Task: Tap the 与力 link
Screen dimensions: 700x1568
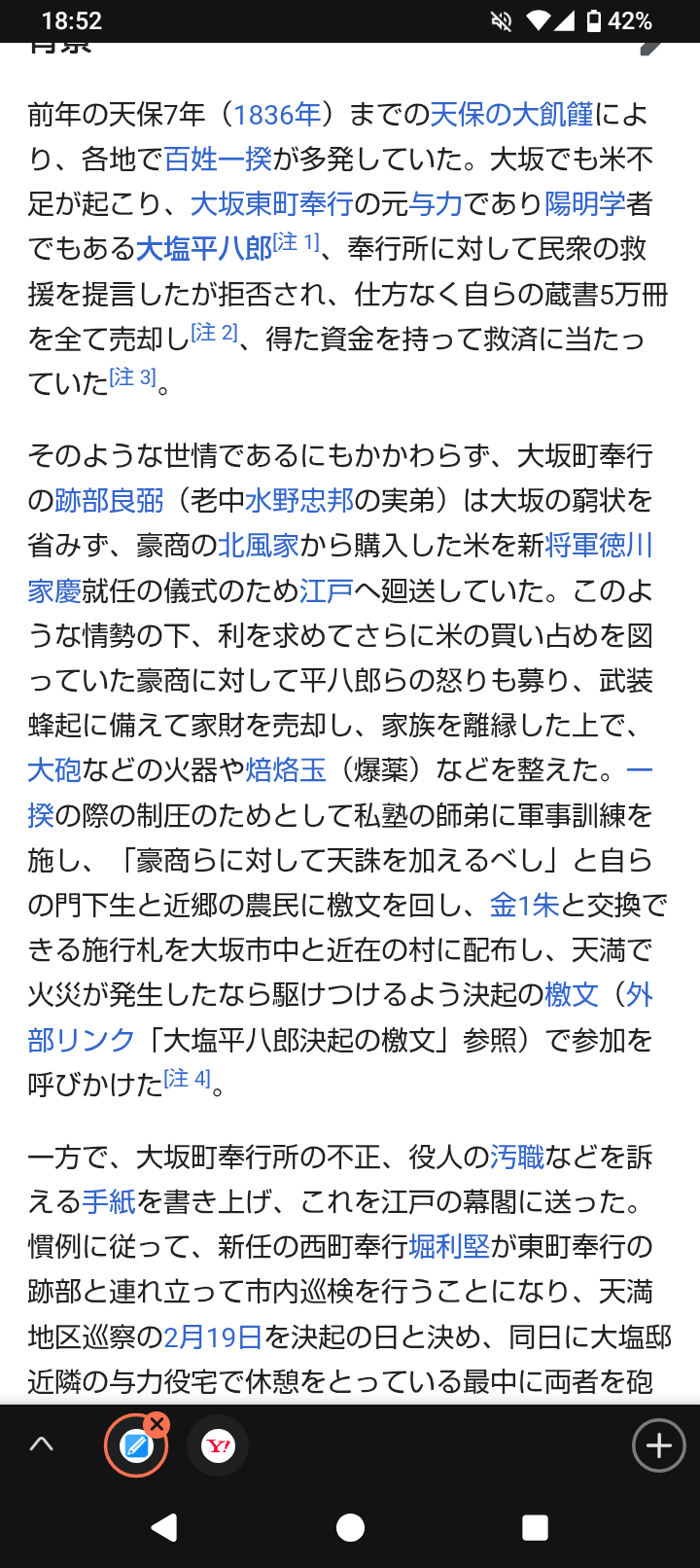Action: (435, 204)
